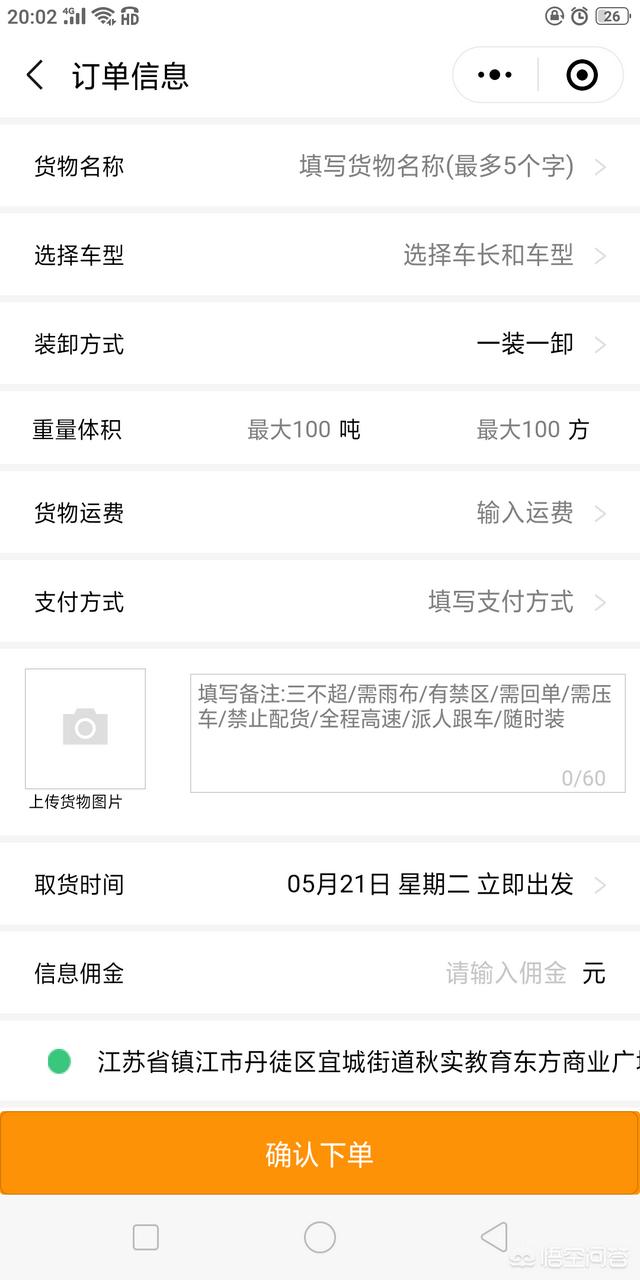Select 支付方式 payment method
The height and width of the screenshot is (1280, 640).
click(320, 602)
